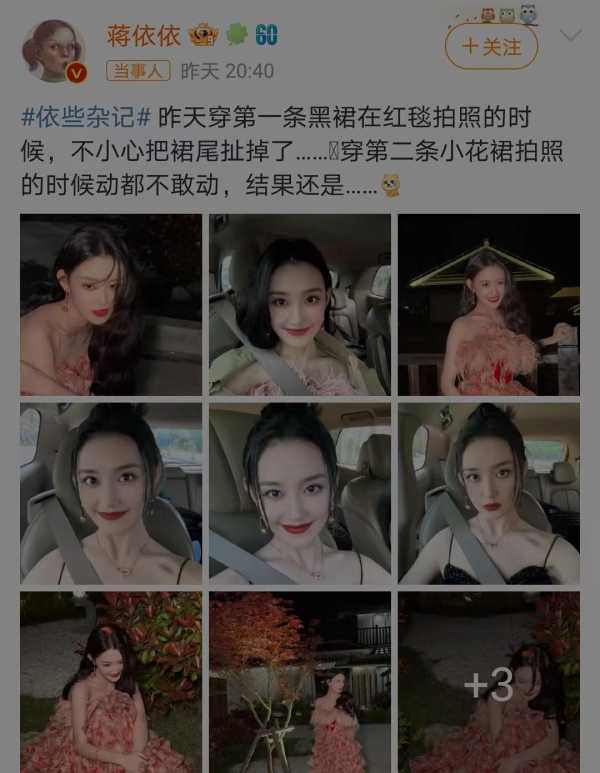View the seat-belt selfie in top row
Image resolution: width=600 pixels, height=773 pixels.
coord(299,304)
